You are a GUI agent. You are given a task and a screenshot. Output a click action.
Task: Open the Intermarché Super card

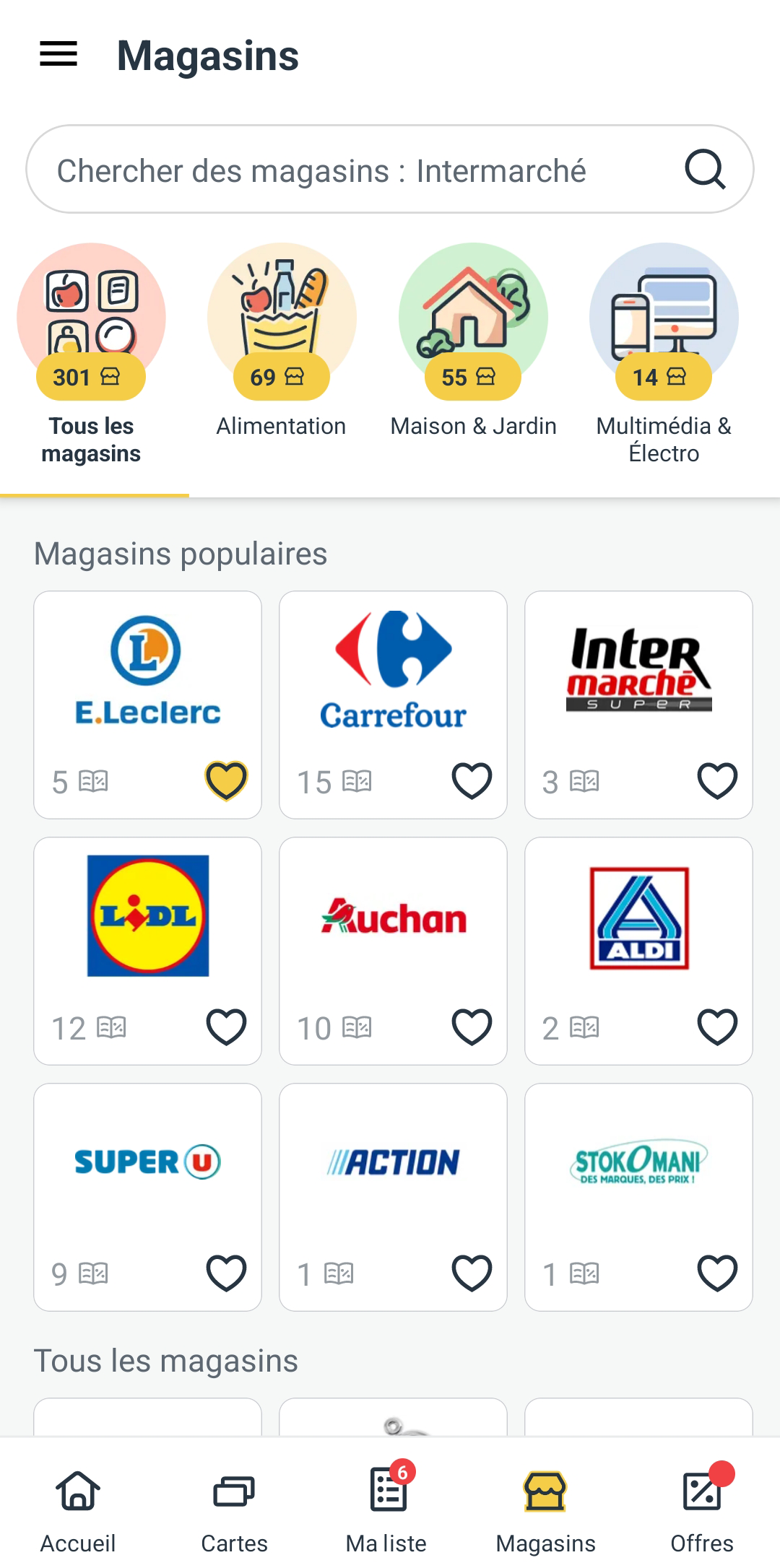(638, 671)
